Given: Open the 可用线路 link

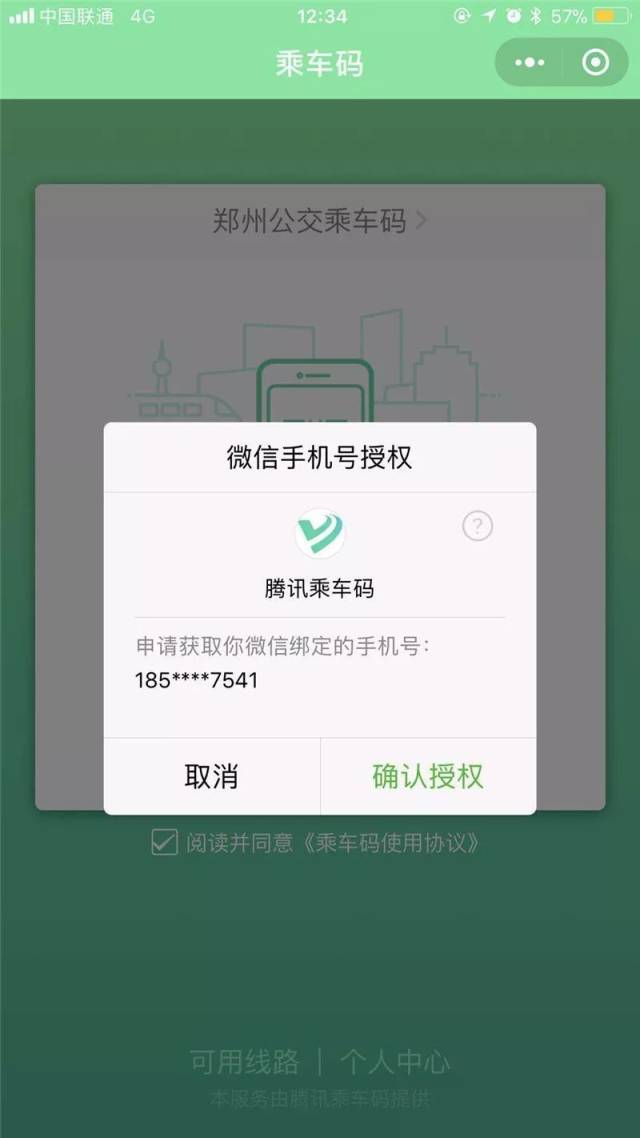Looking at the screenshot, I should [243, 1062].
